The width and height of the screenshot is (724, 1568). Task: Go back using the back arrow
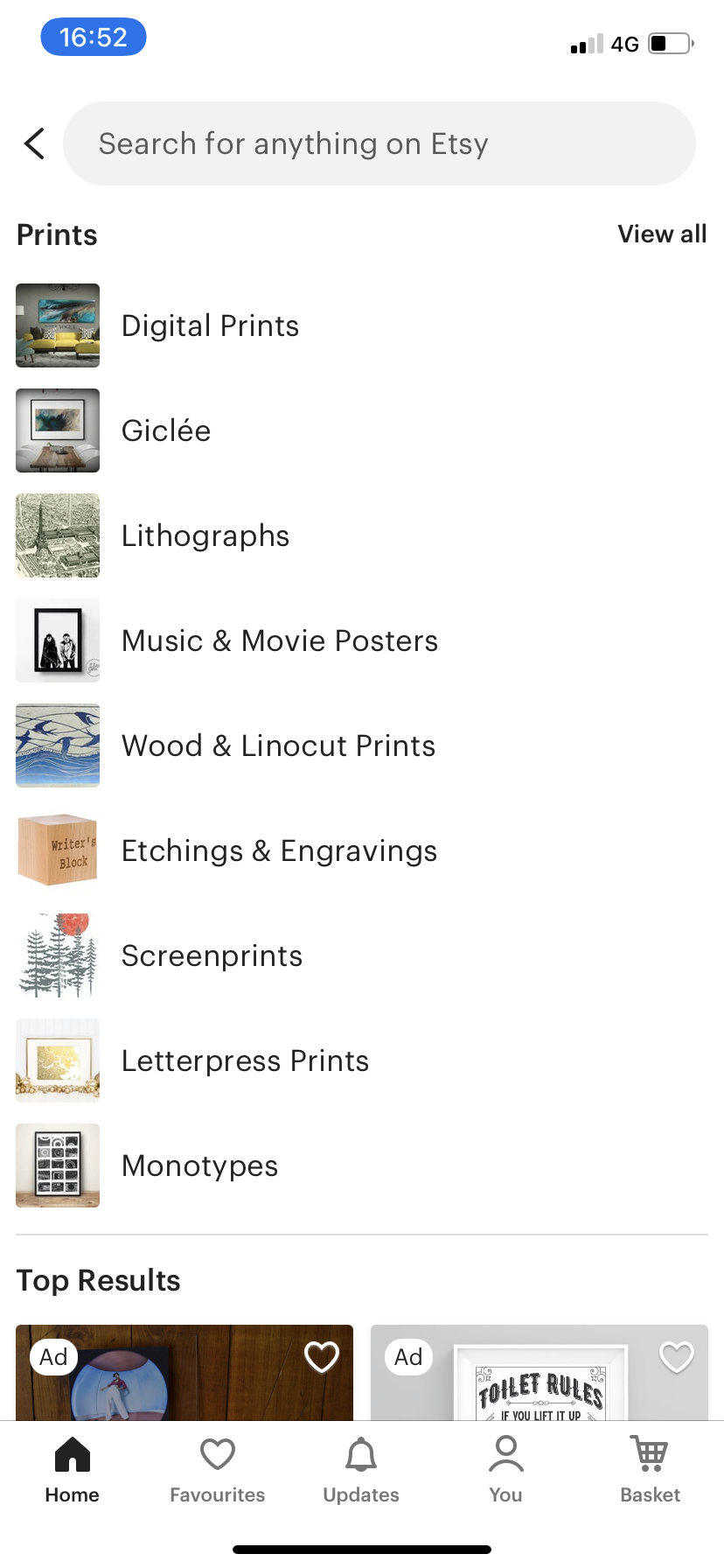point(33,143)
